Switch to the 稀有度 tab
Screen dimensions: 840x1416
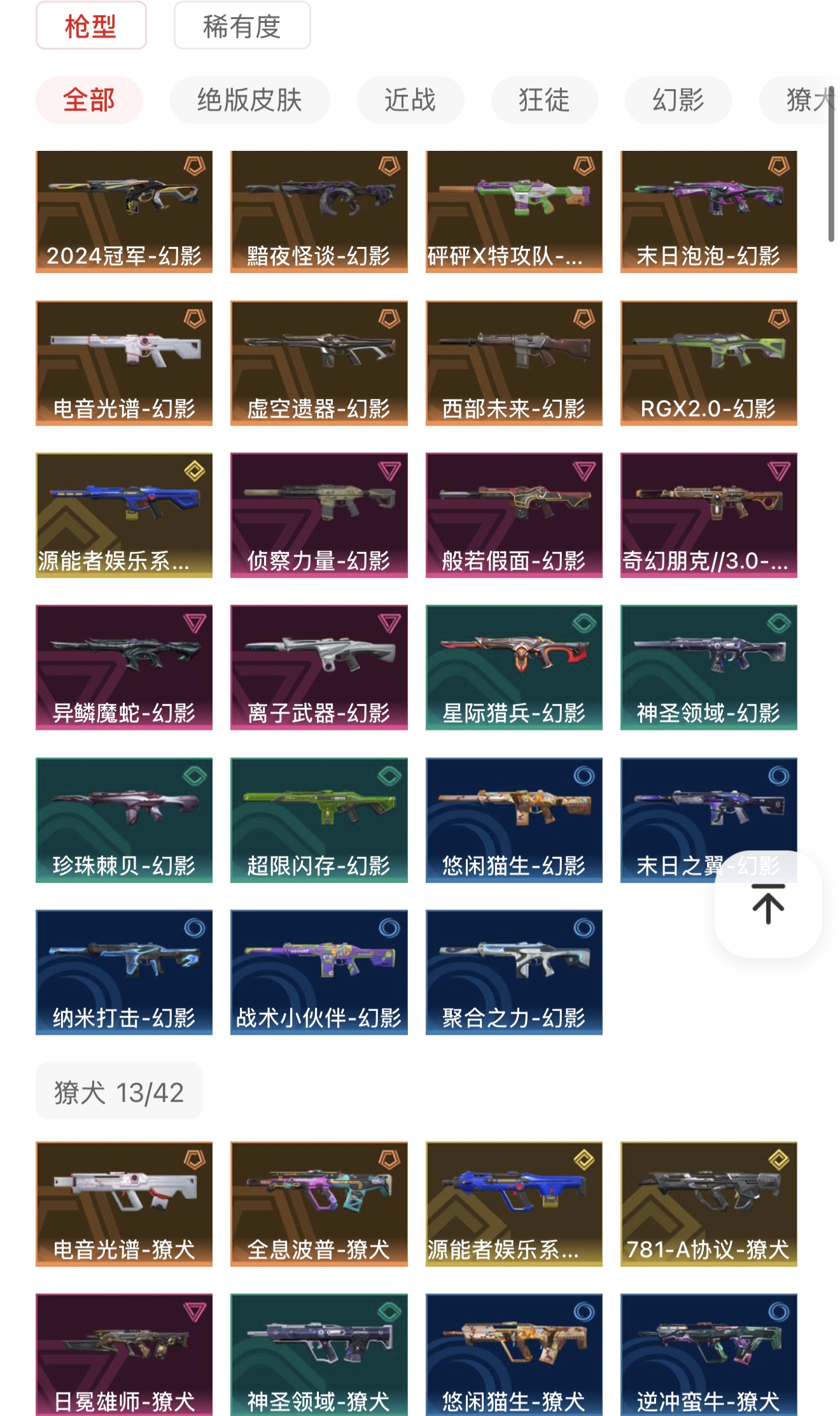(242, 25)
